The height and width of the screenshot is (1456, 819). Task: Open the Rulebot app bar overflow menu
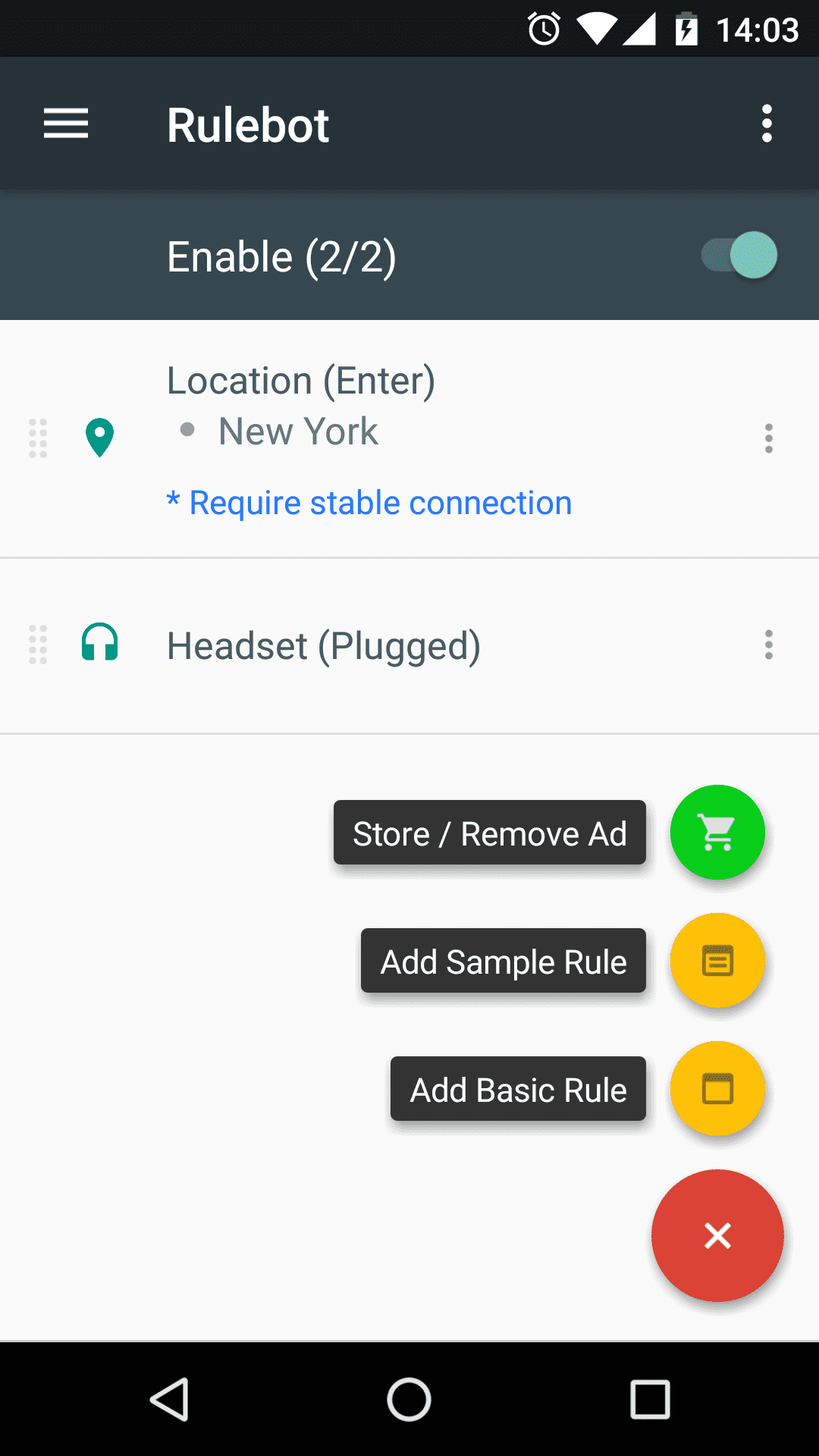click(x=767, y=124)
